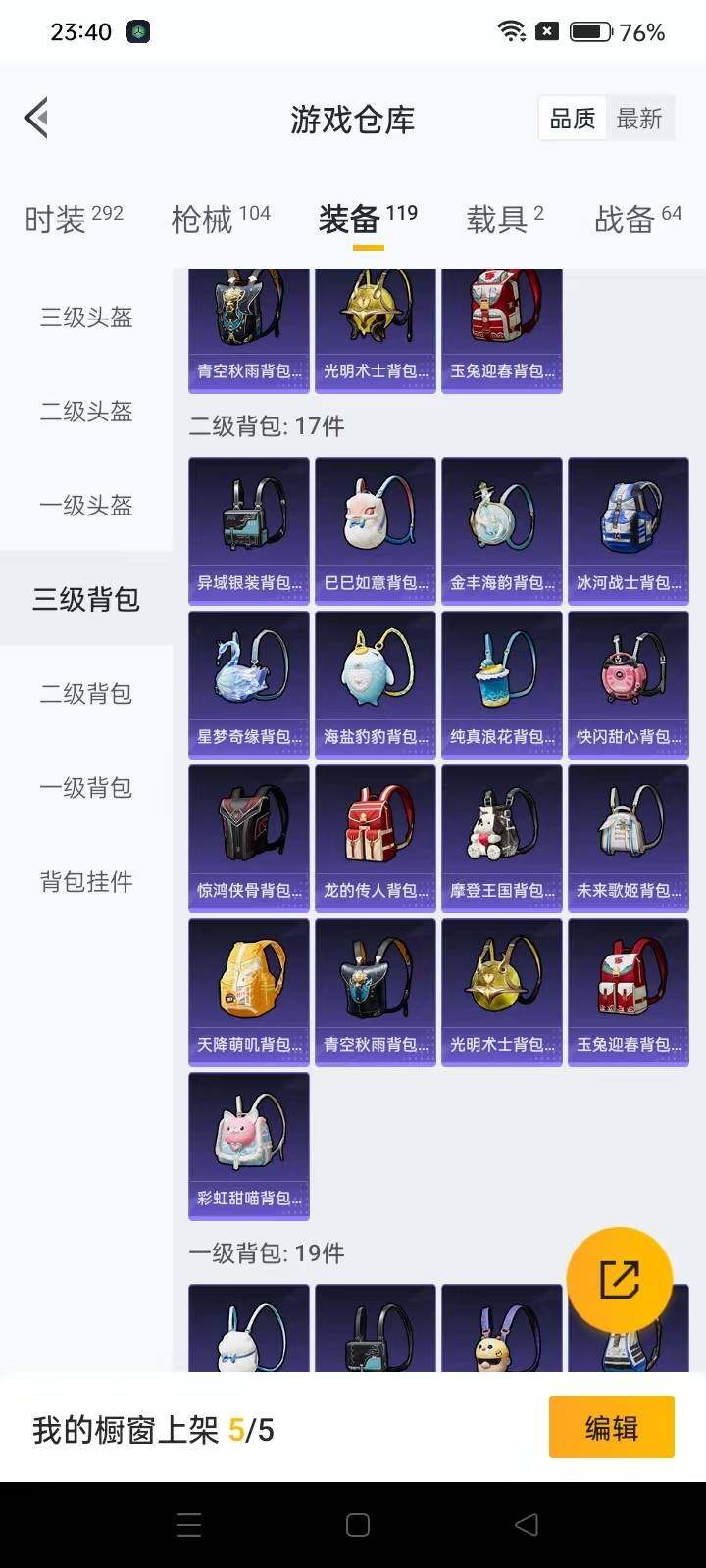
Task: Tap the 编辑 edit button
Action: pos(611,1427)
